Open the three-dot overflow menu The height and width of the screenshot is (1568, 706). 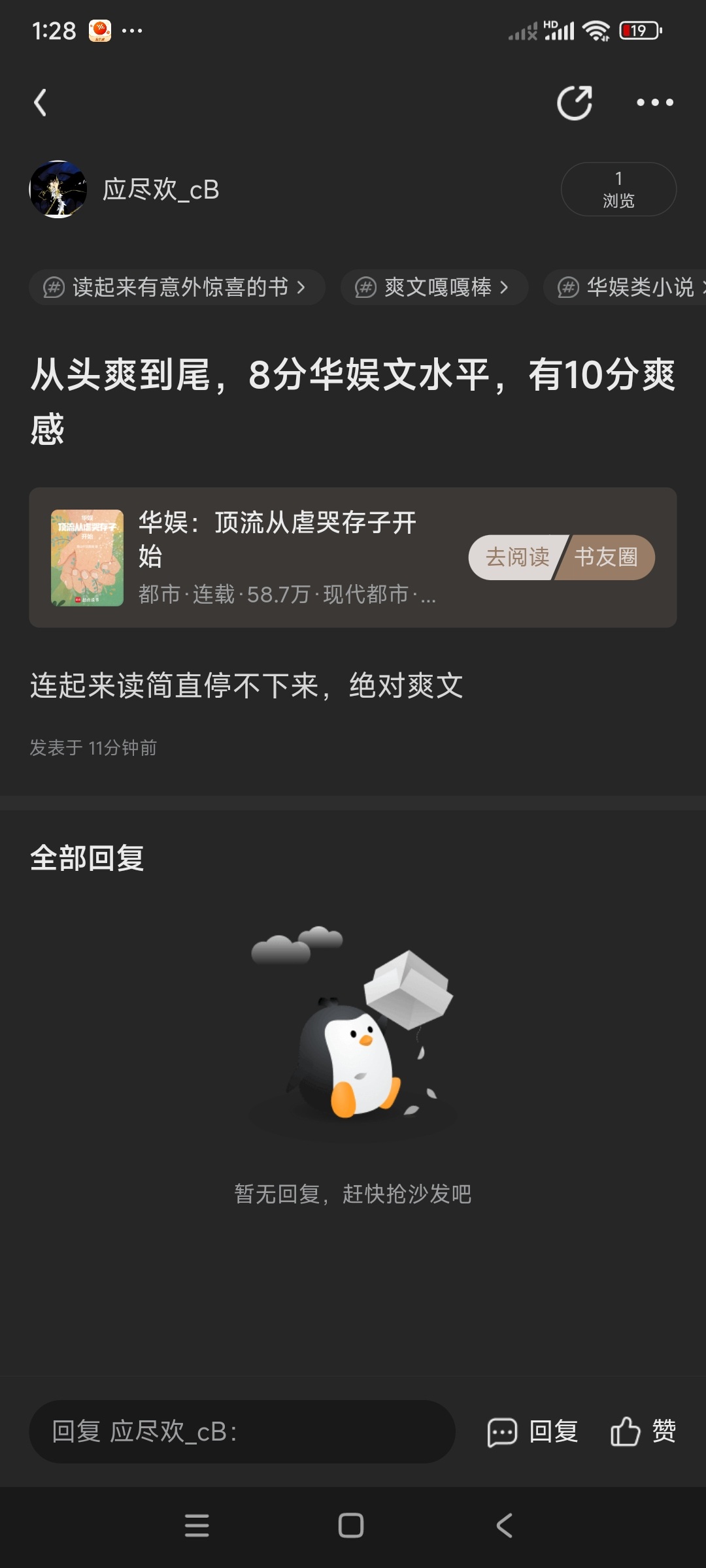pos(654,103)
